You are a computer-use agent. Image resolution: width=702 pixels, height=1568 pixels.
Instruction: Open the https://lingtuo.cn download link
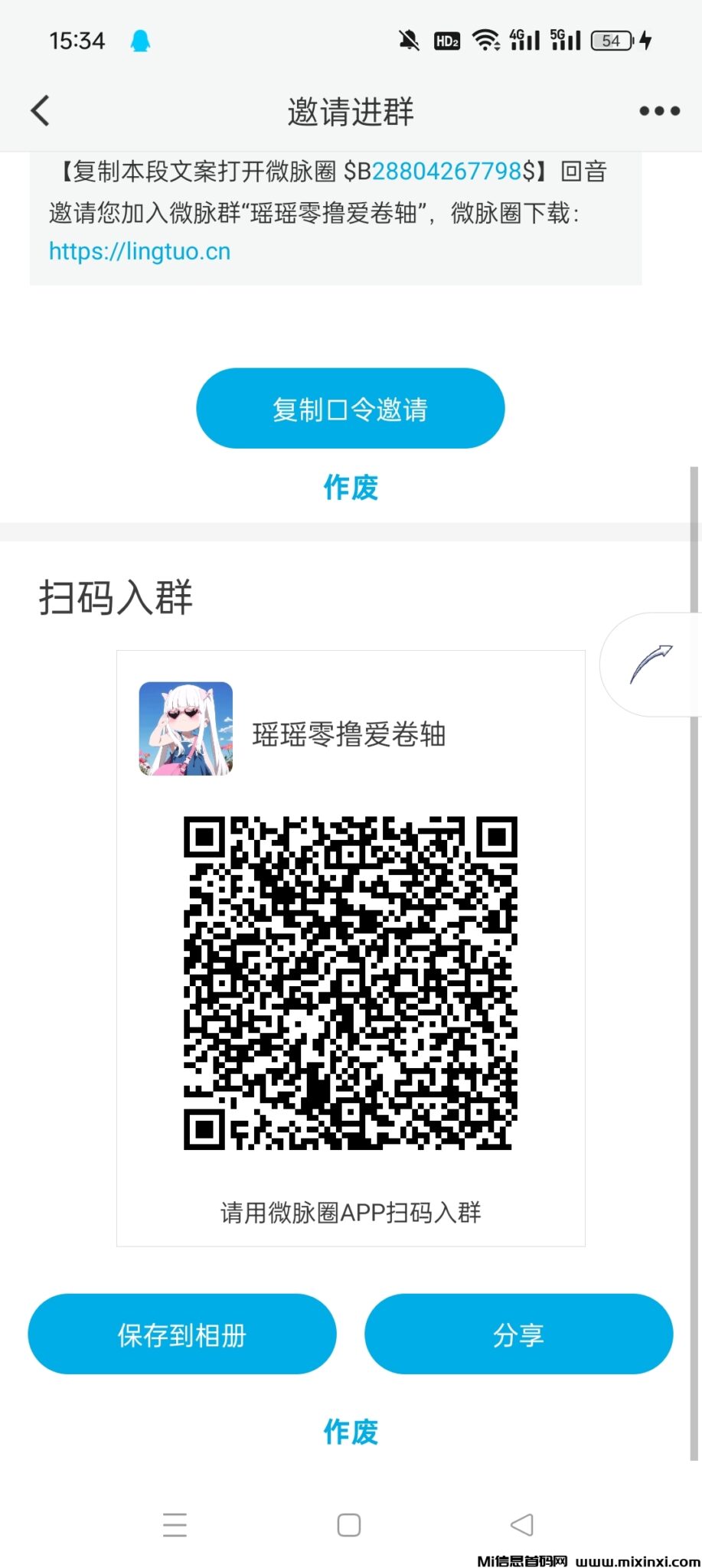point(139,250)
